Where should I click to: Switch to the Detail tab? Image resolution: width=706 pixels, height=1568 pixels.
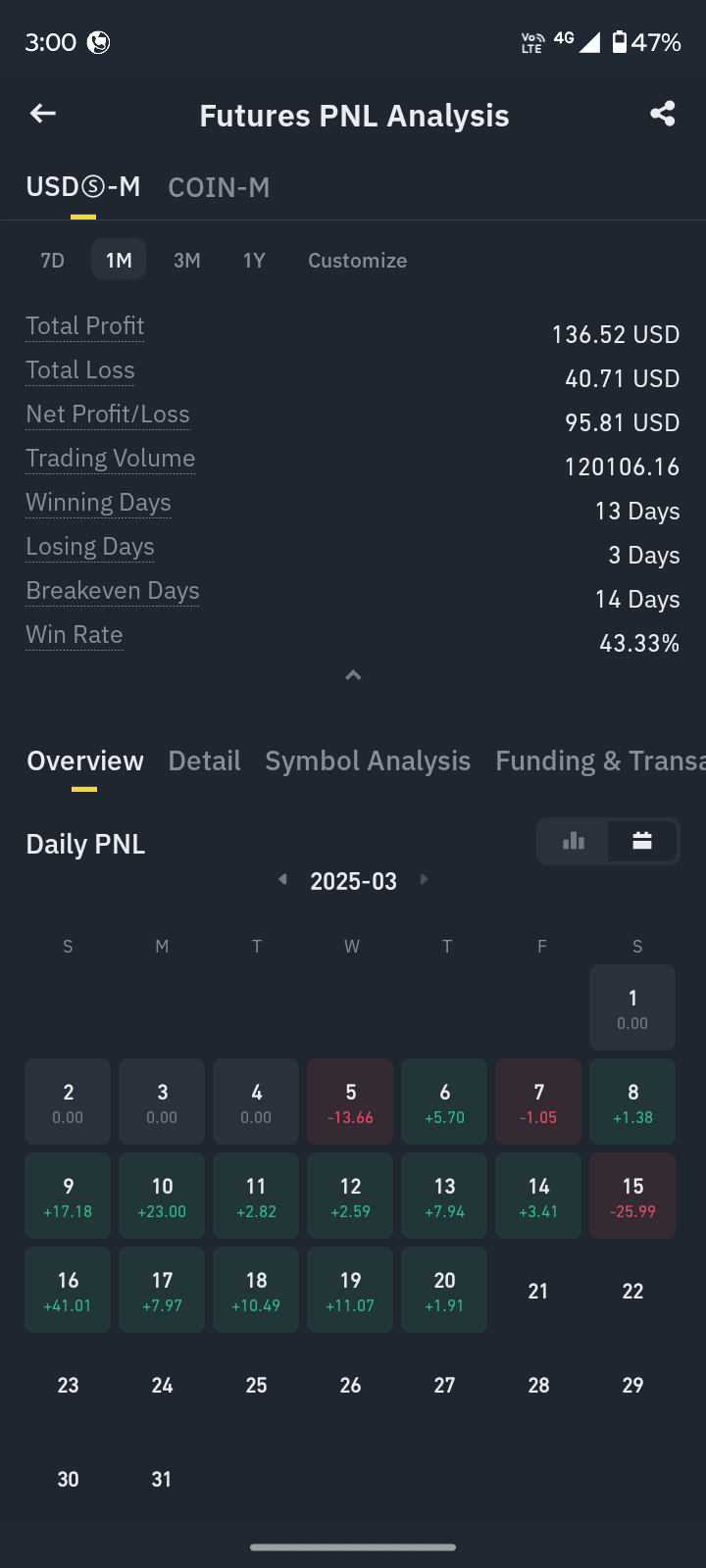(x=204, y=760)
